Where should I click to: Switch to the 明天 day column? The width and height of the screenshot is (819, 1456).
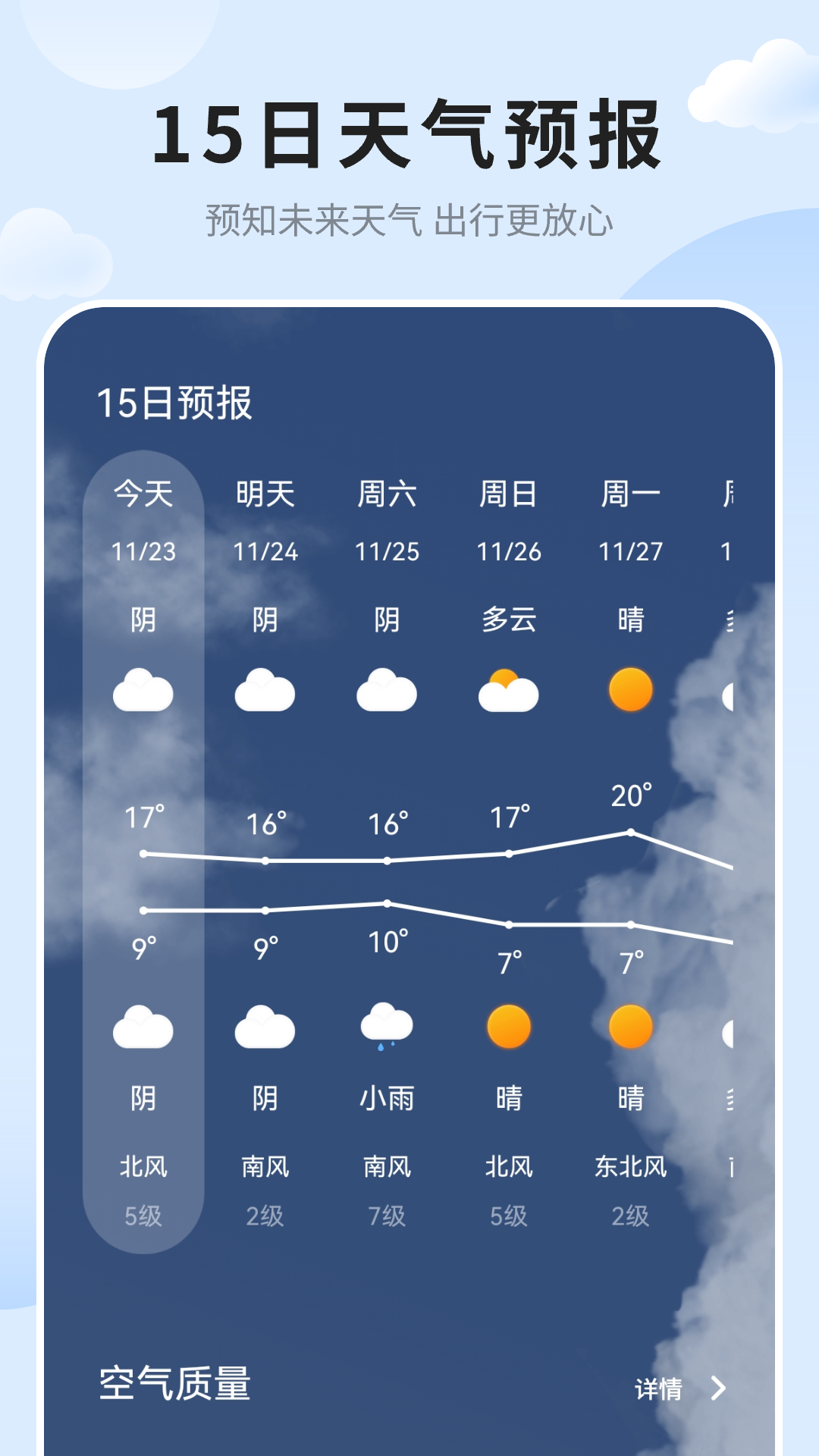click(x=265, y=493)
